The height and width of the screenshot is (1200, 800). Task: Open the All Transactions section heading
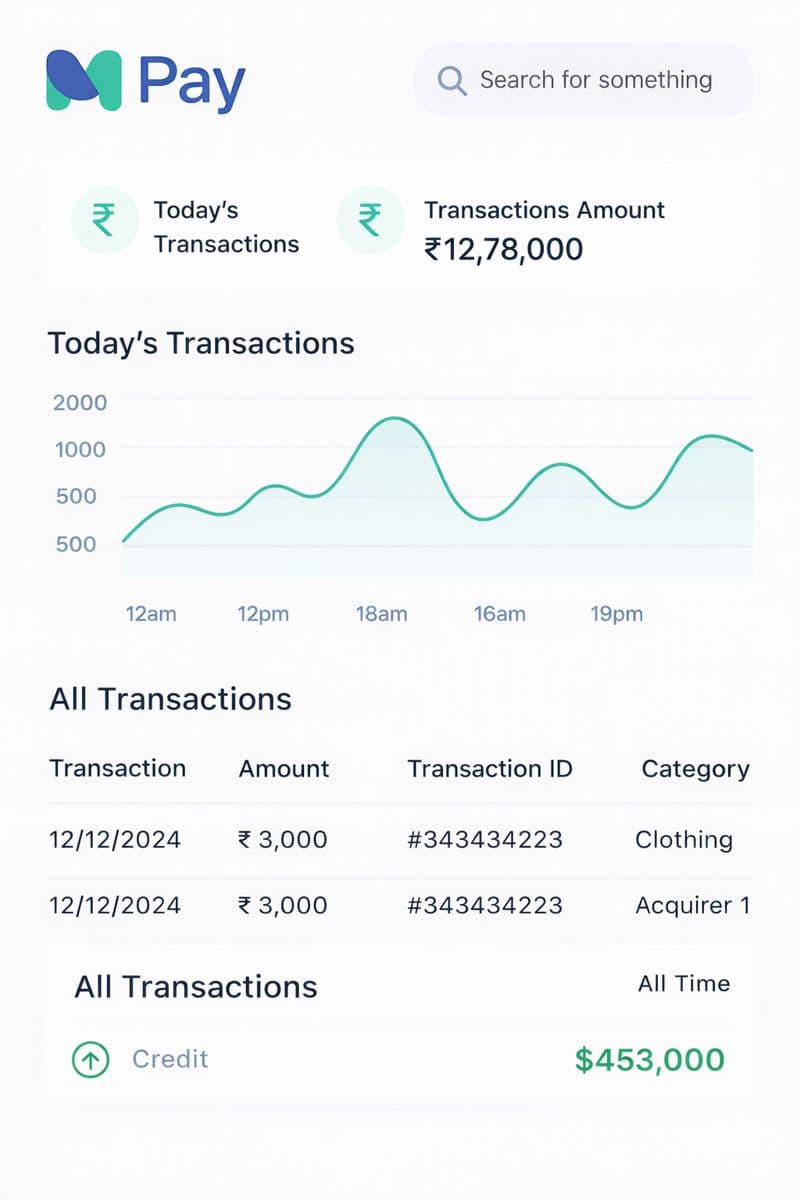point(170,699)
